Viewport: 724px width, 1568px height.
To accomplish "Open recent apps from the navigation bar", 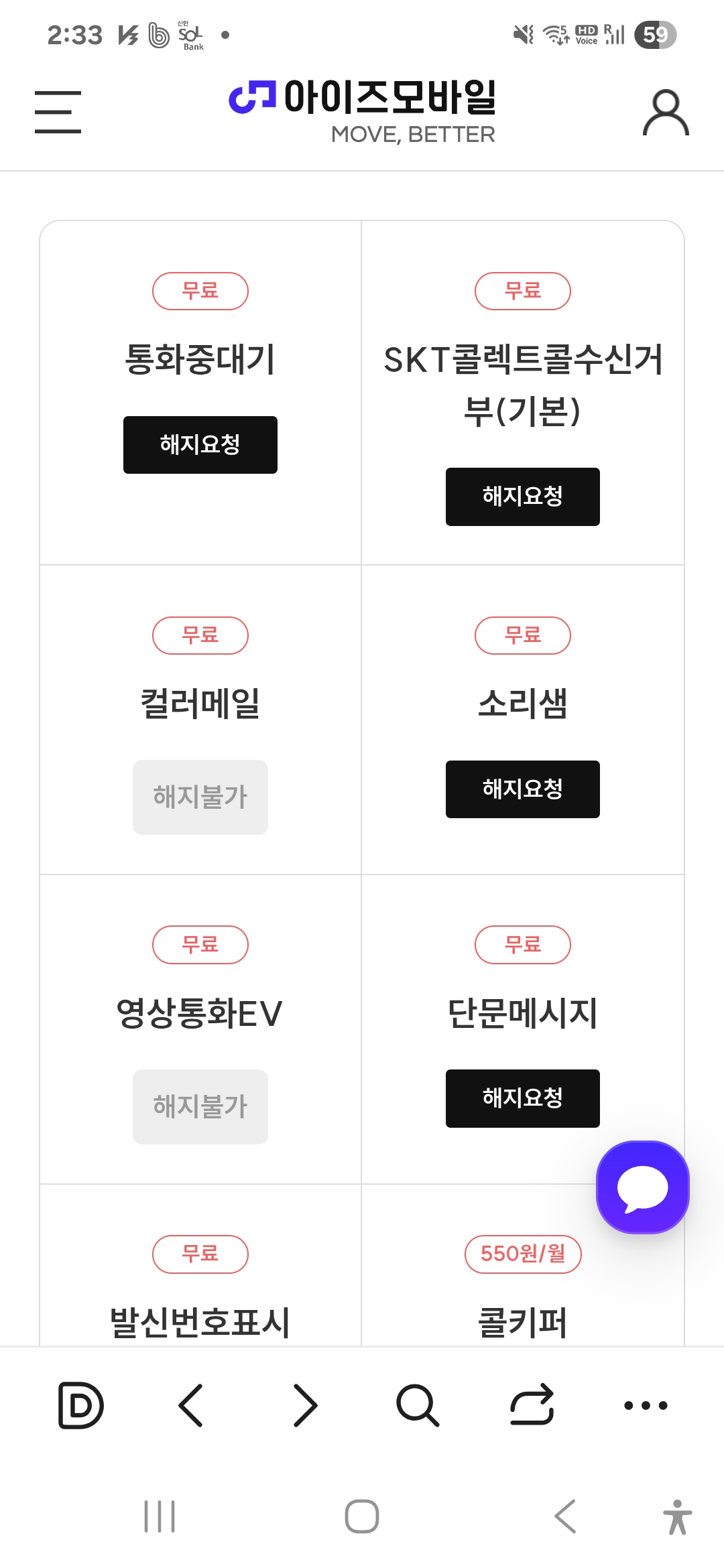I will pyautogui.click(x=160, y=1516).
